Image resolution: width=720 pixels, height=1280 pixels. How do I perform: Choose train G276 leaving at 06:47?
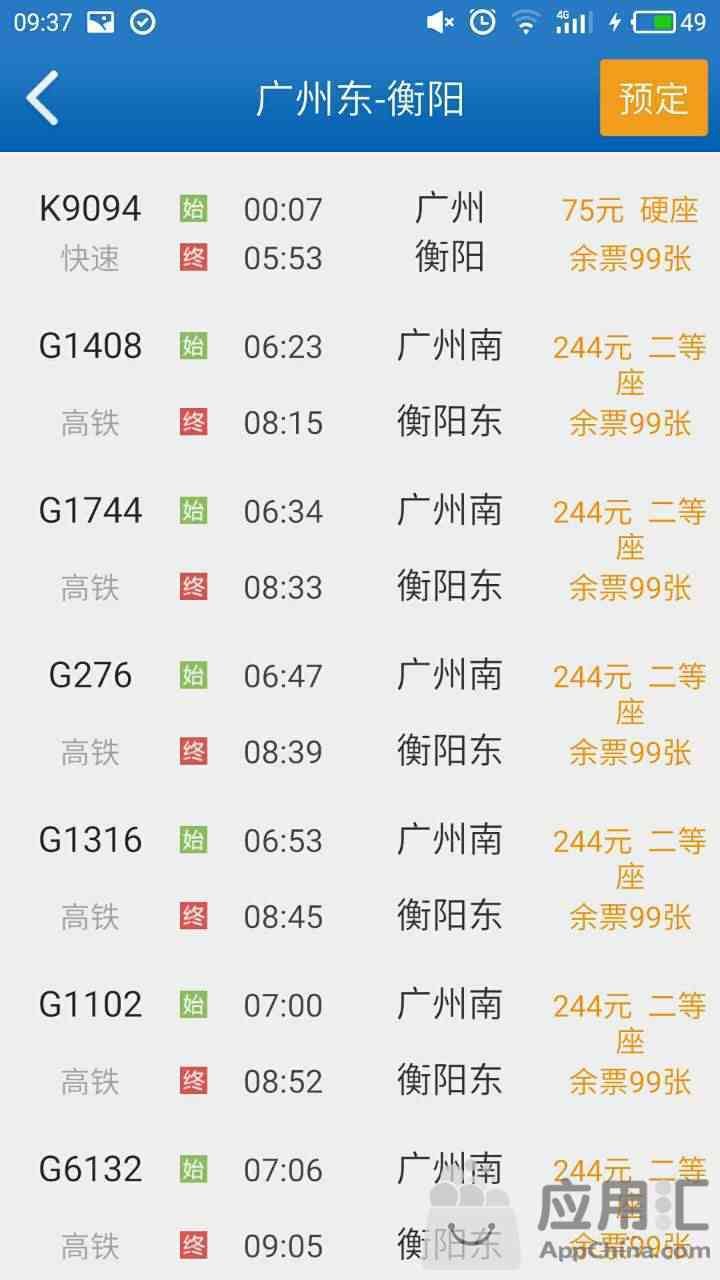pos(360,714)
